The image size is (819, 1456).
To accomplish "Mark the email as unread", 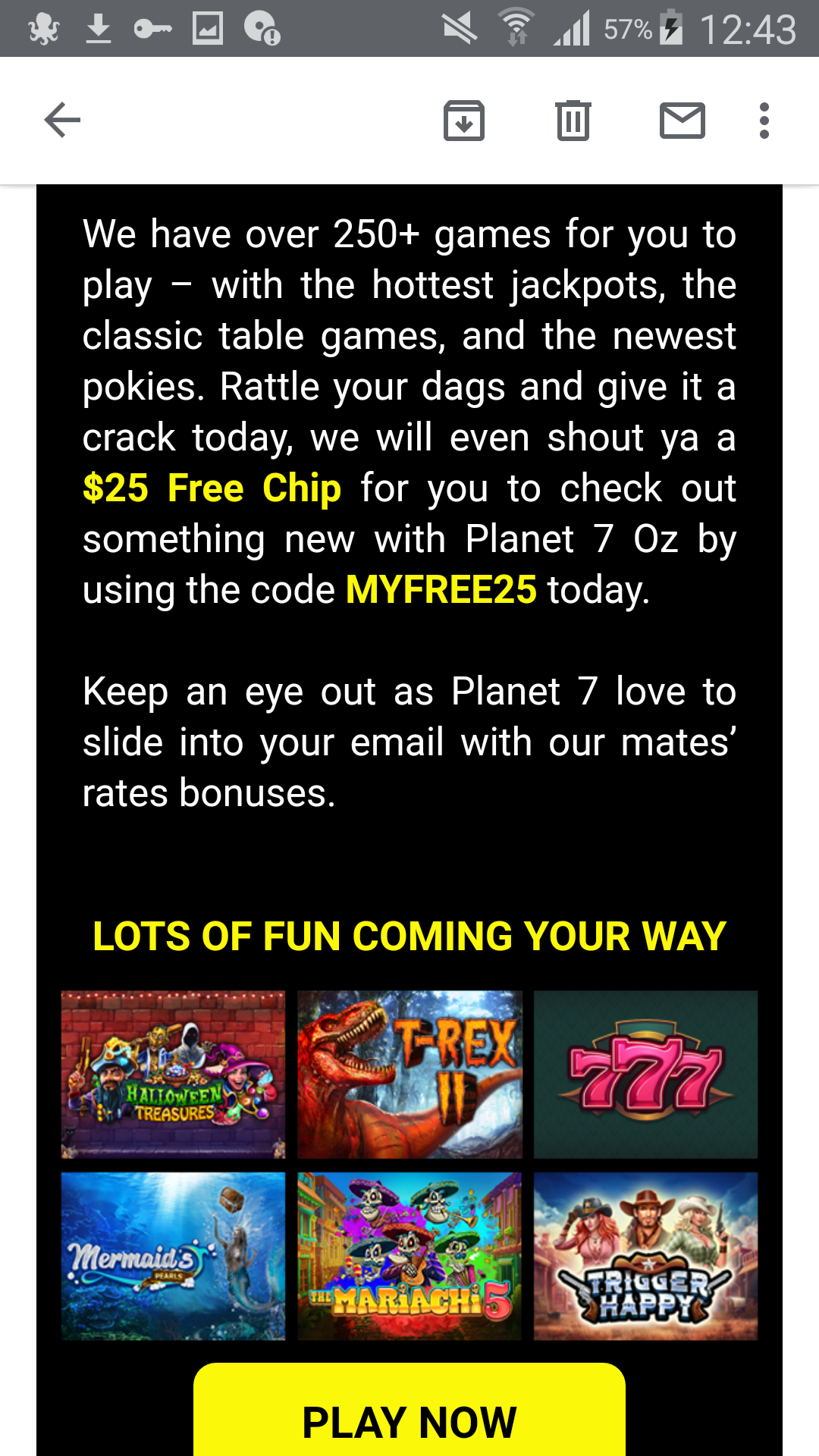I will click(682, 121).
